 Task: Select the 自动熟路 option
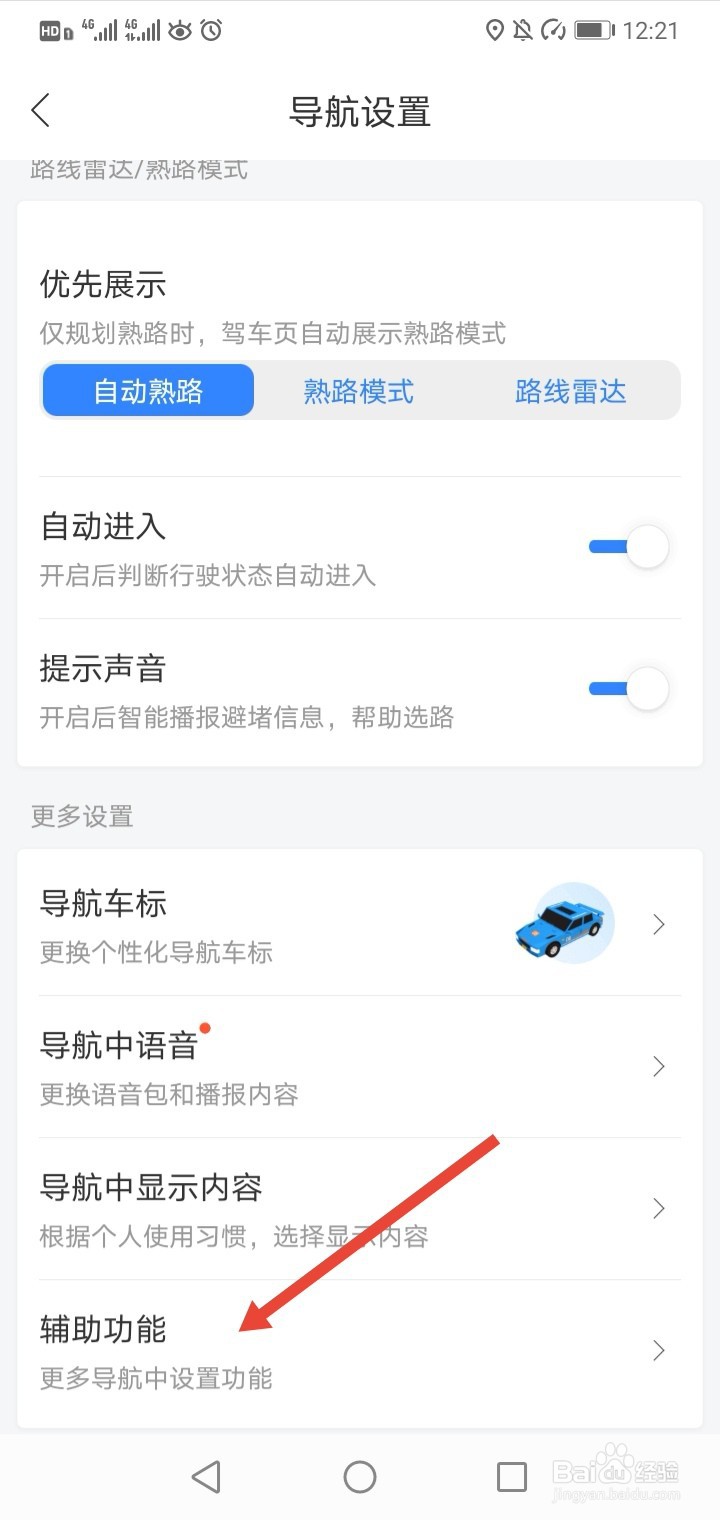click(148, 390)
